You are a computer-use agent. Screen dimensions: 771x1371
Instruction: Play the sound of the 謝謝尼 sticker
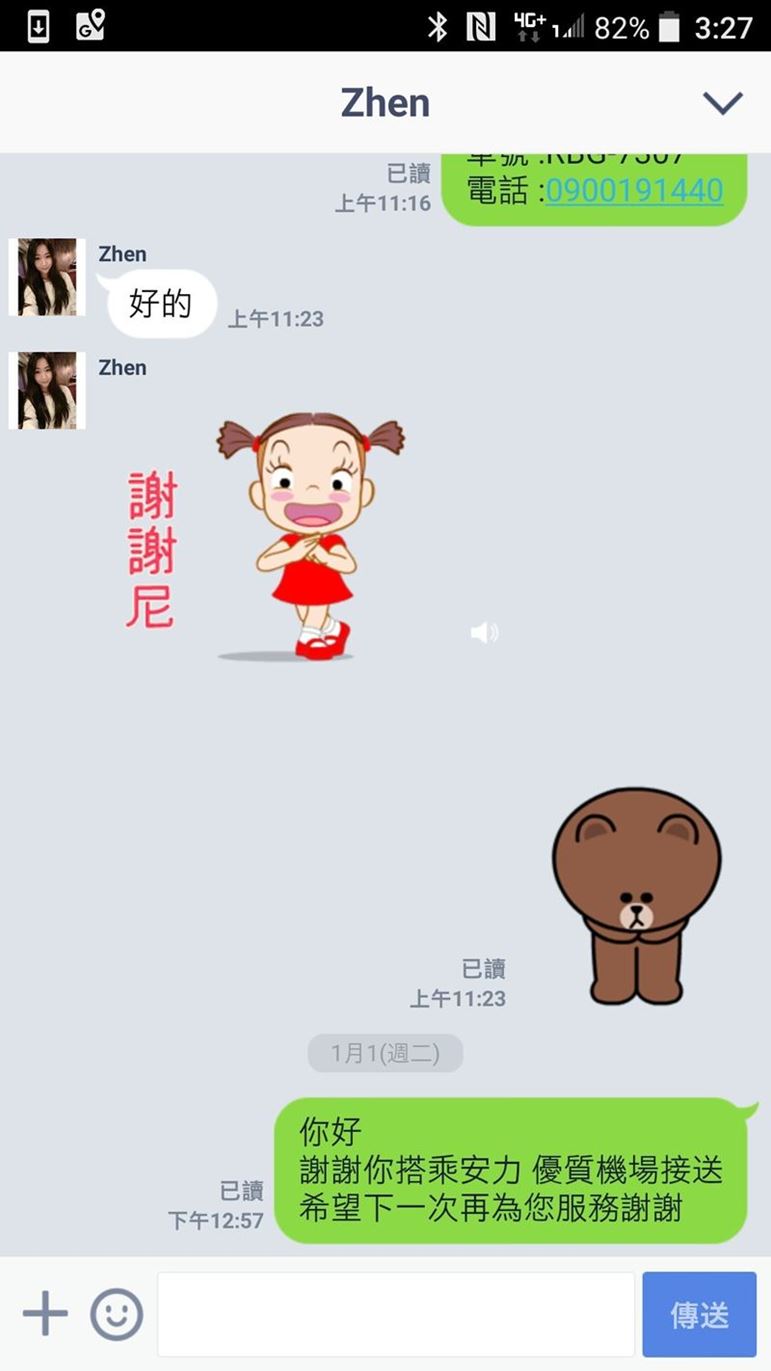click(x=484, y=632)
